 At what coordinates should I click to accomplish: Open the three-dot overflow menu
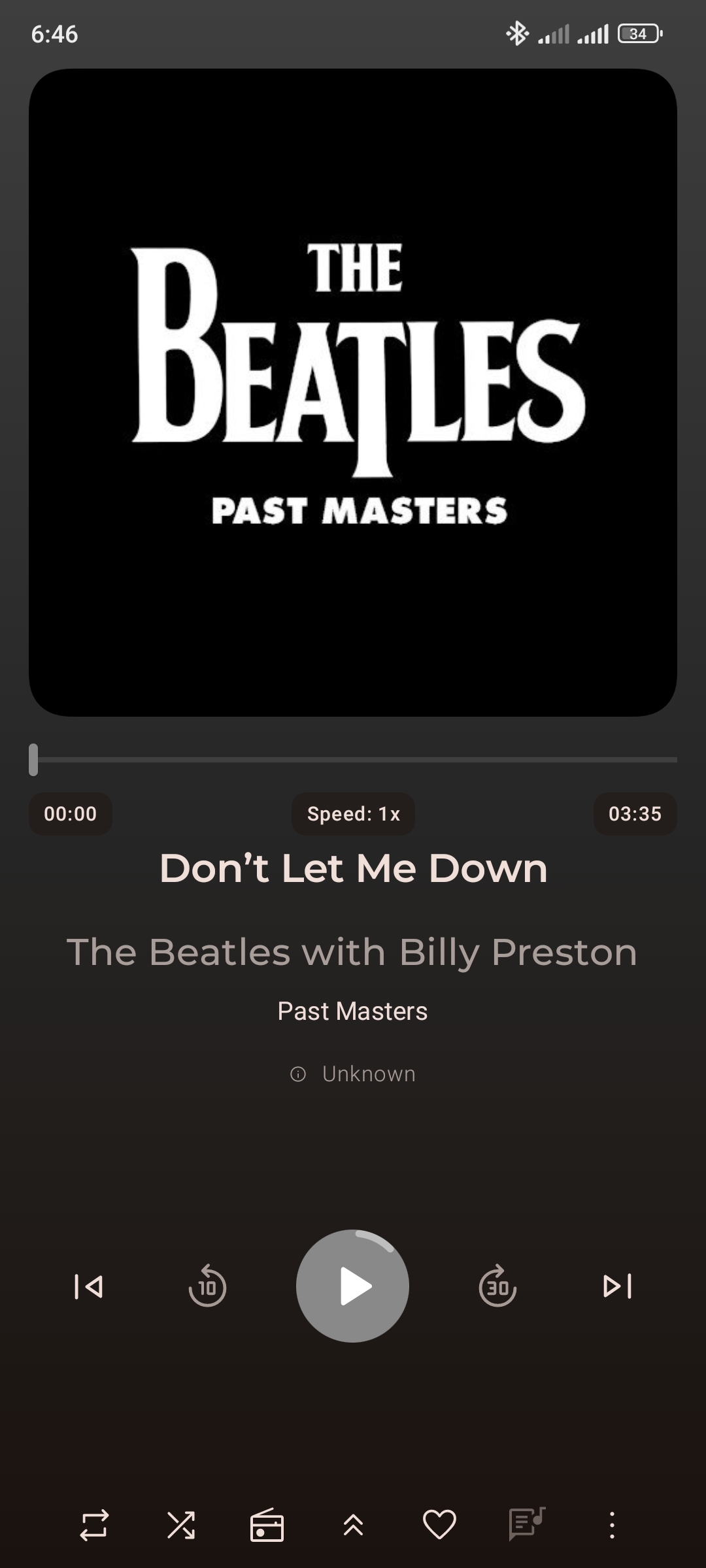pos(612,1526)
